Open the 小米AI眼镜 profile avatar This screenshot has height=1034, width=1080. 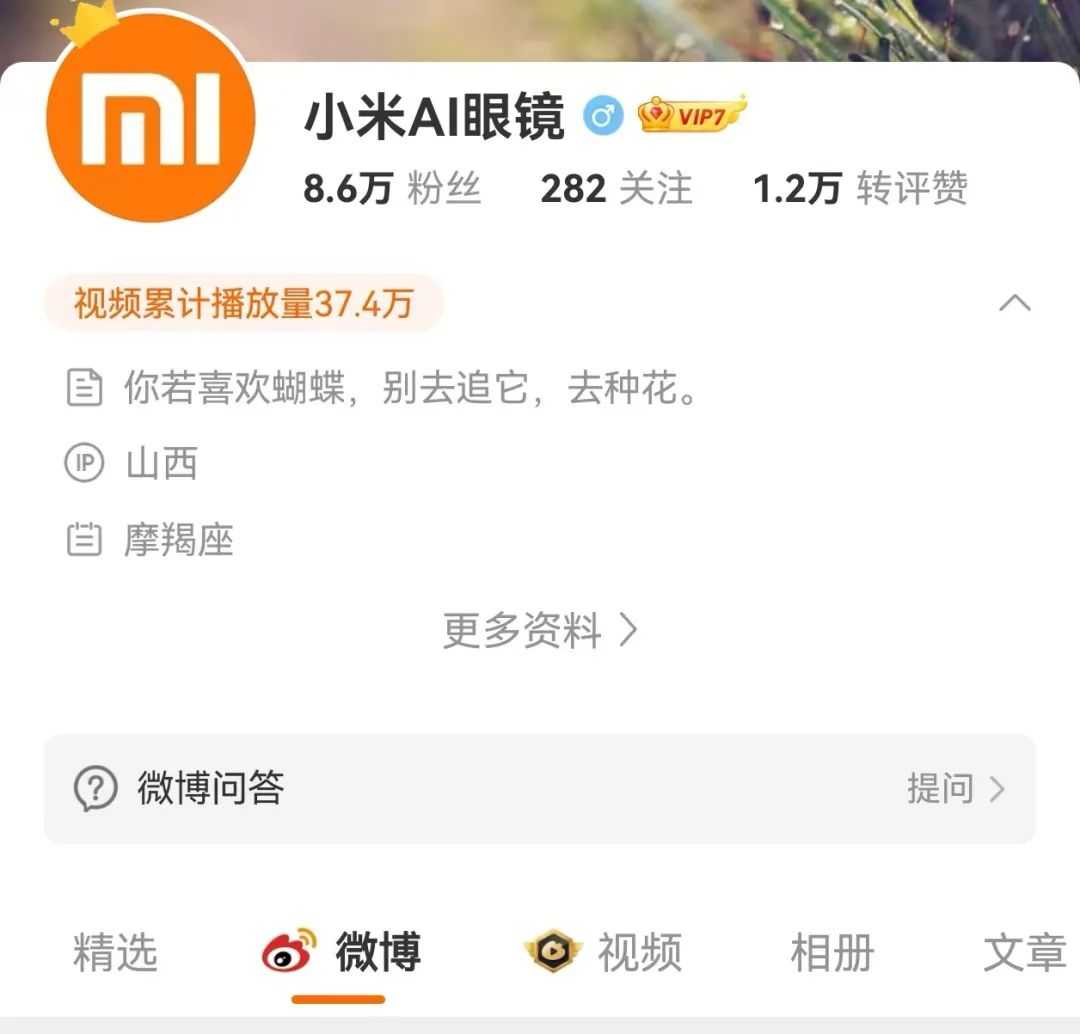(150, 120)
